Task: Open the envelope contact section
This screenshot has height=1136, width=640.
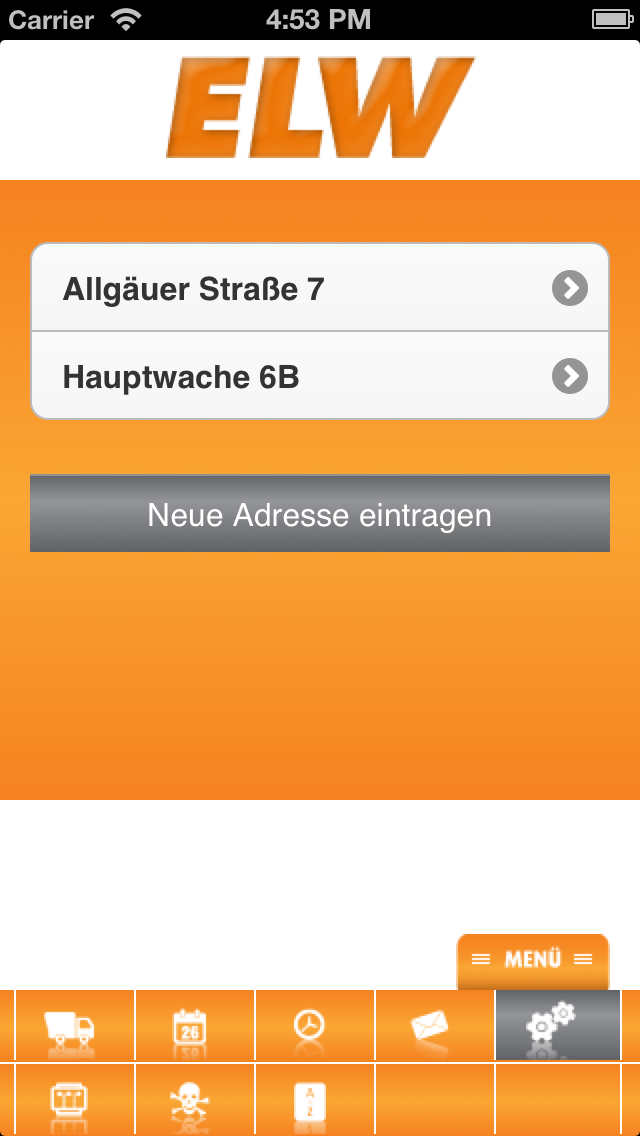Action: [434, 1025]
